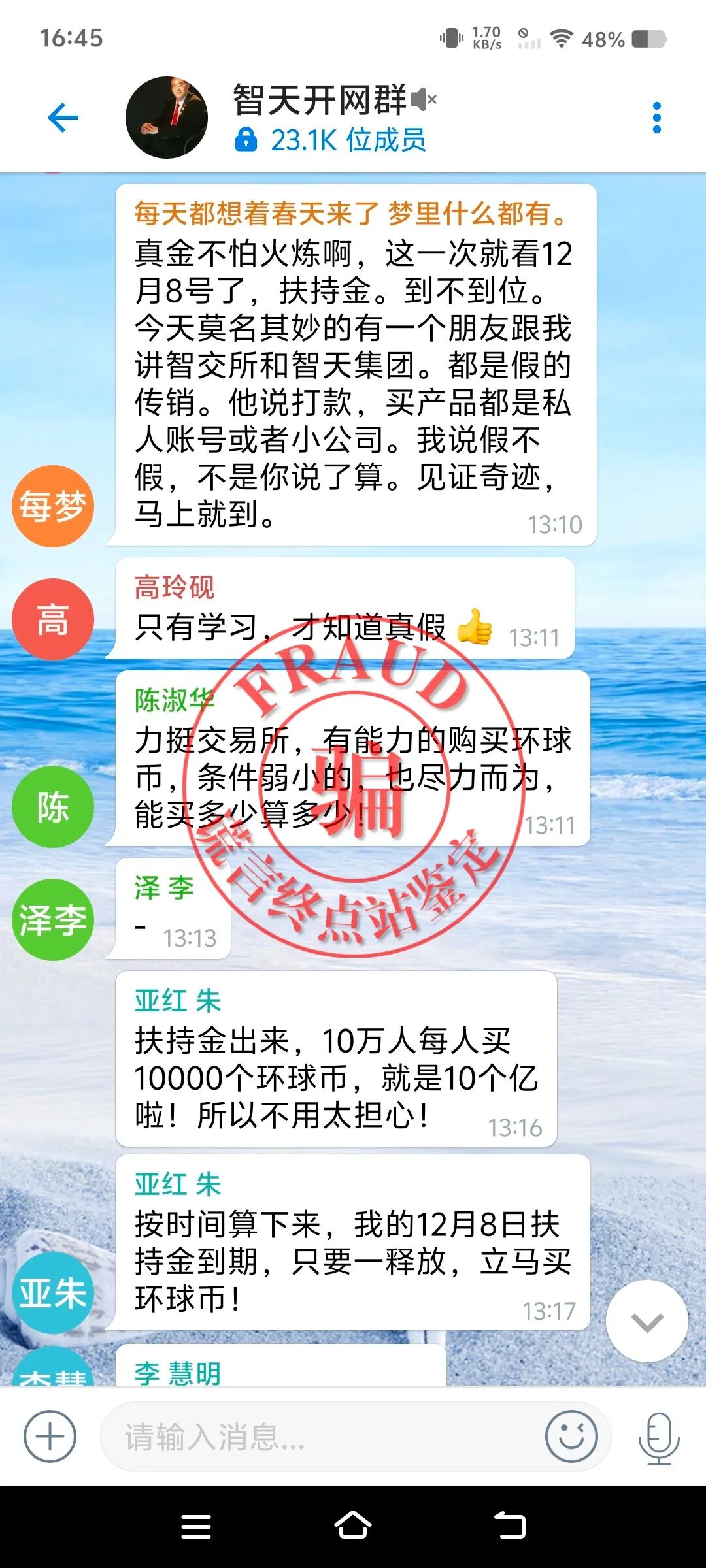Tap the system home button
The width and height of the screenshot is (706, 1568).
[x=353, y=1526]
